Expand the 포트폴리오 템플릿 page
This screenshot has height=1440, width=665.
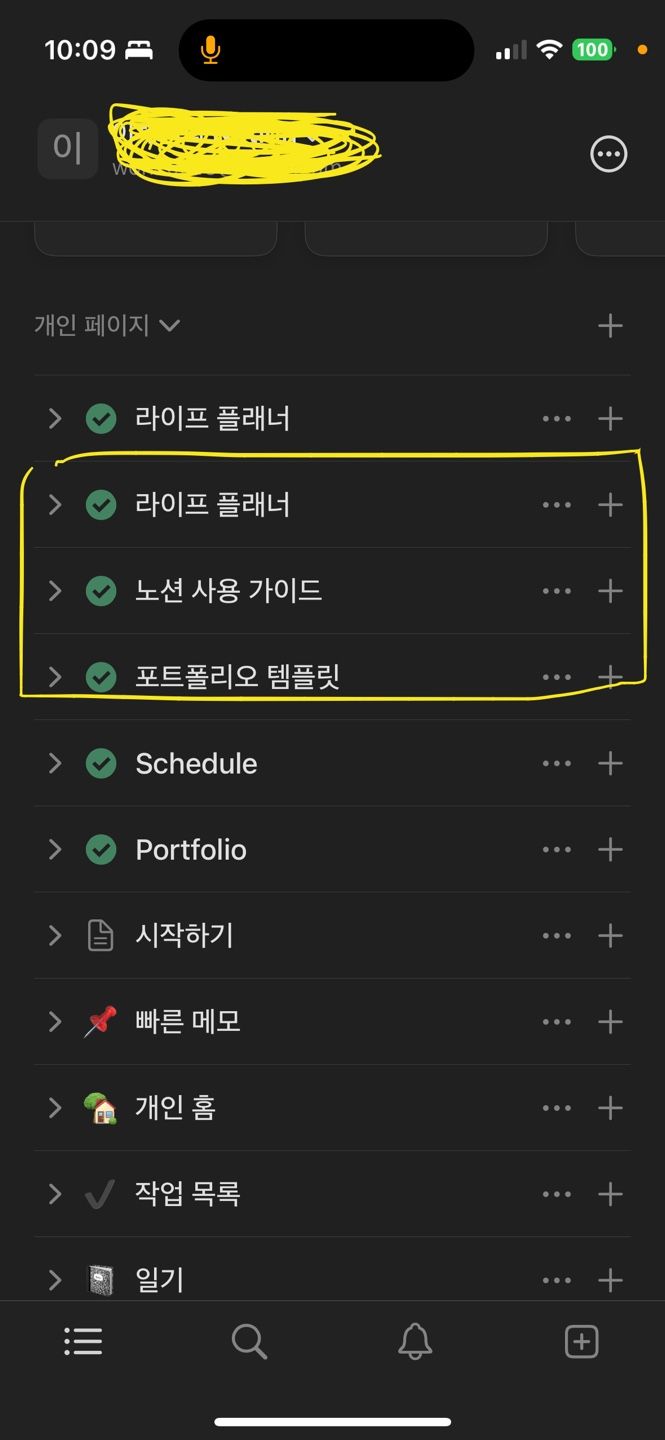click(x=55, y=677)
